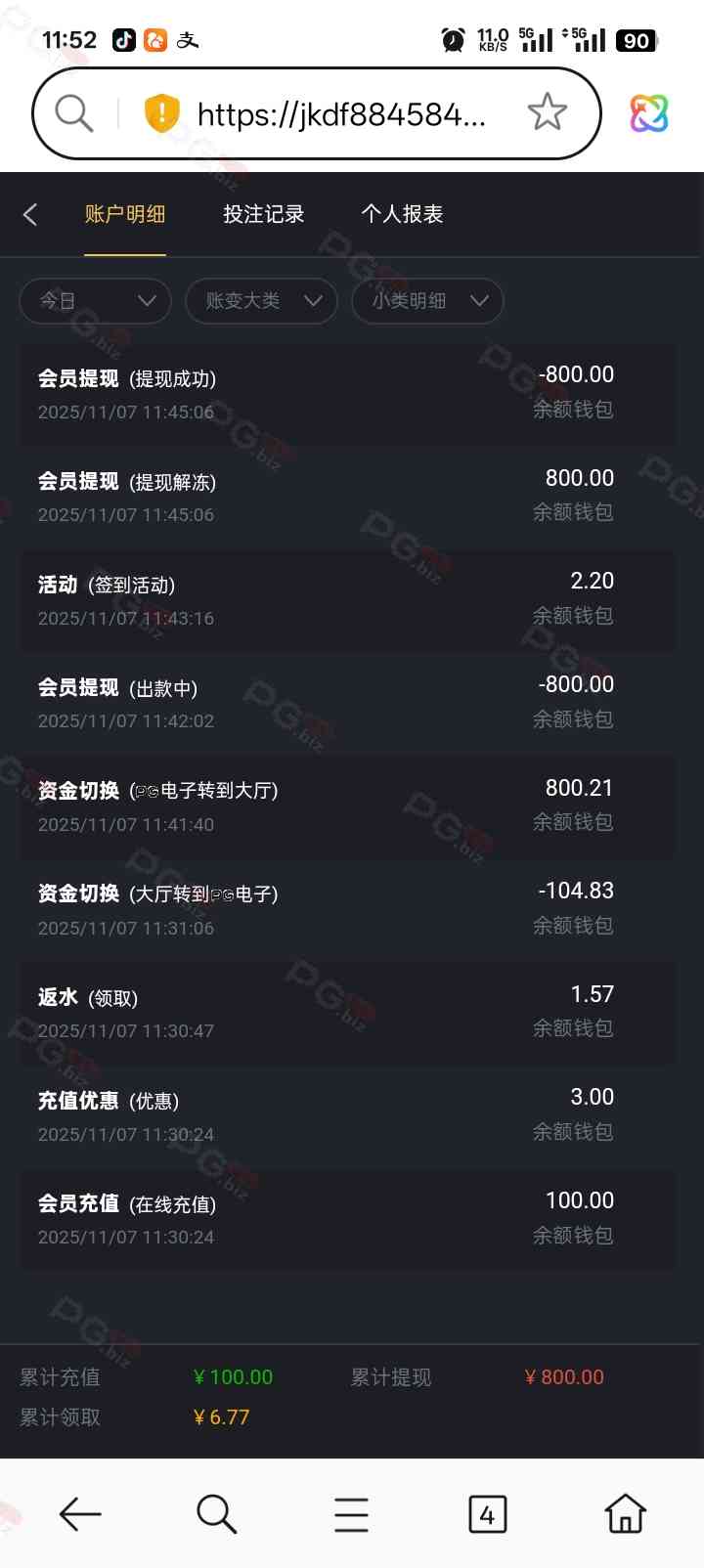
Task: Go back using the top-left arrow
Action: [30, 214]
